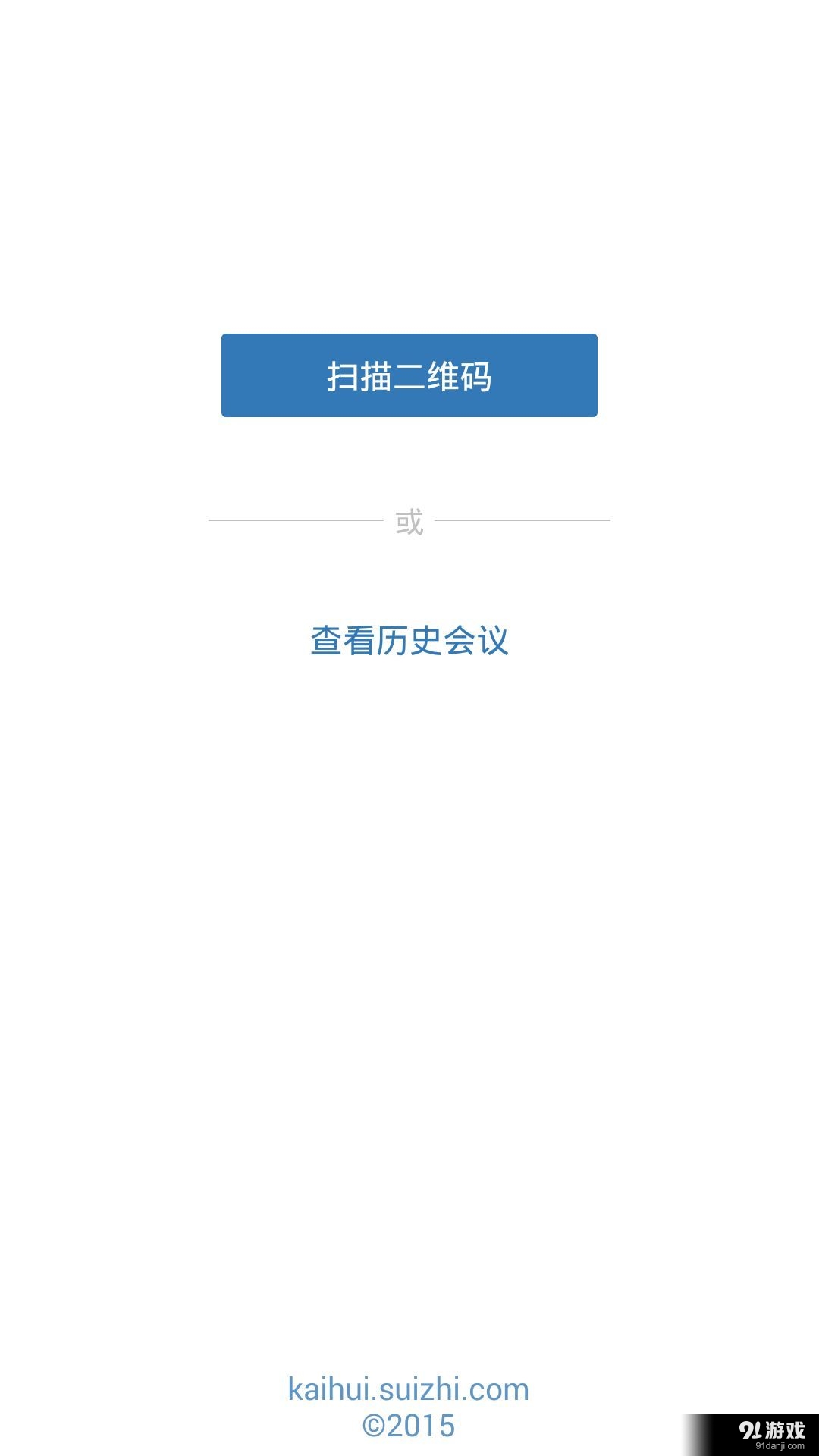Click the ©2015 copyright text
819x1456 pixels.
(x=409, y=1422)
